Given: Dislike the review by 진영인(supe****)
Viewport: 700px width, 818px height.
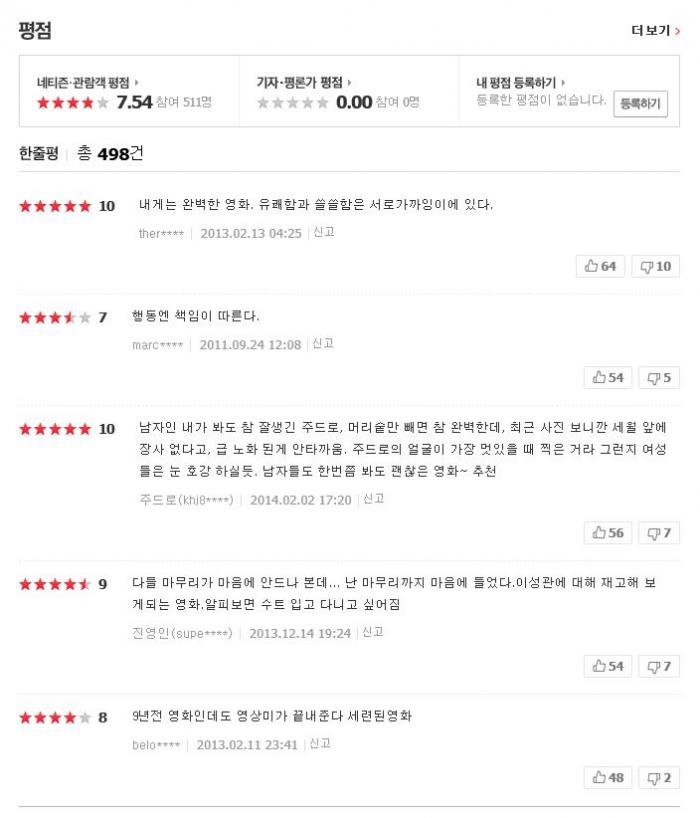Looking at the screenshot, I should (658, 666).
